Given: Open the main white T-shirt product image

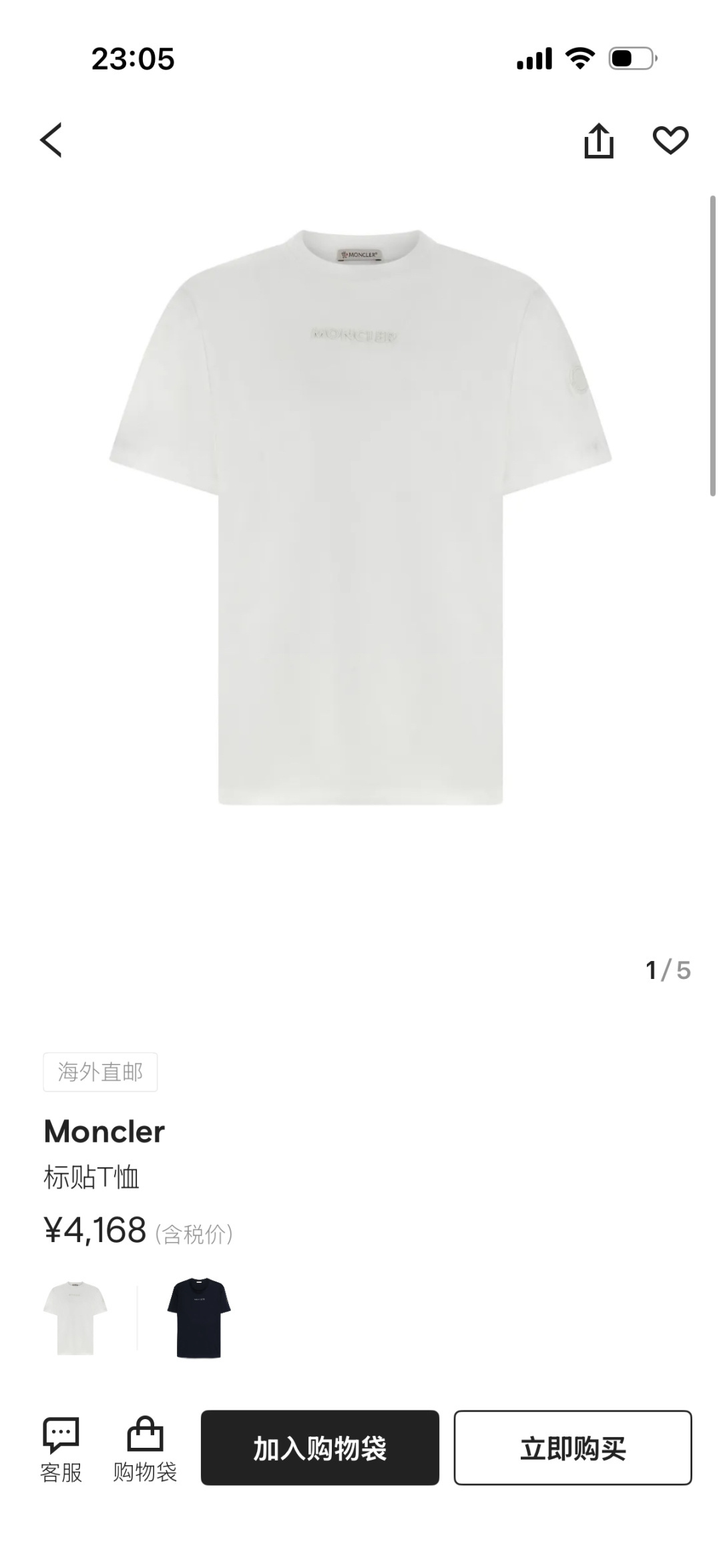Looking at the screenshot, I should coord(360,518).
